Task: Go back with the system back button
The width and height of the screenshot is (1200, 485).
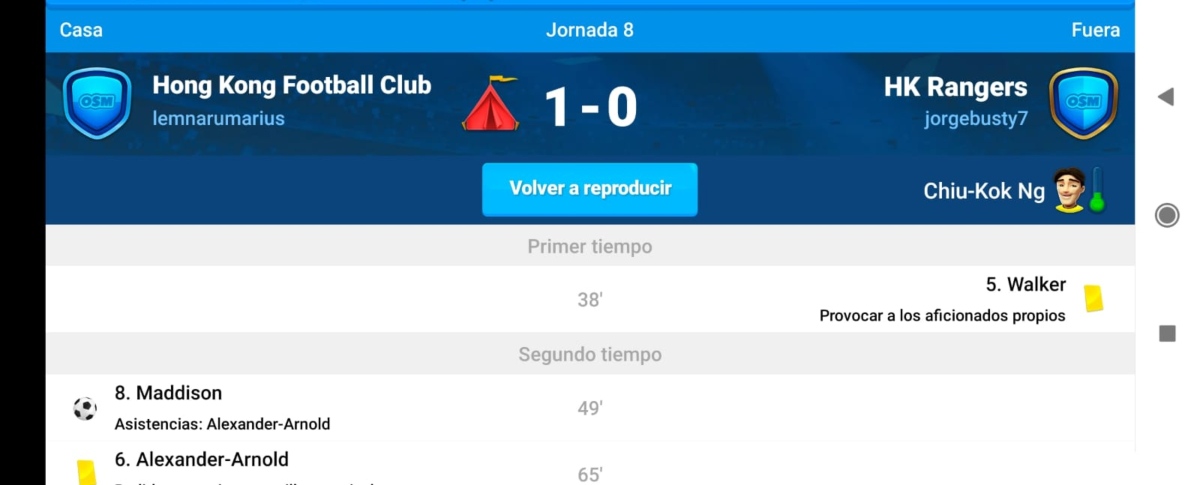Action: [1165, 97]
